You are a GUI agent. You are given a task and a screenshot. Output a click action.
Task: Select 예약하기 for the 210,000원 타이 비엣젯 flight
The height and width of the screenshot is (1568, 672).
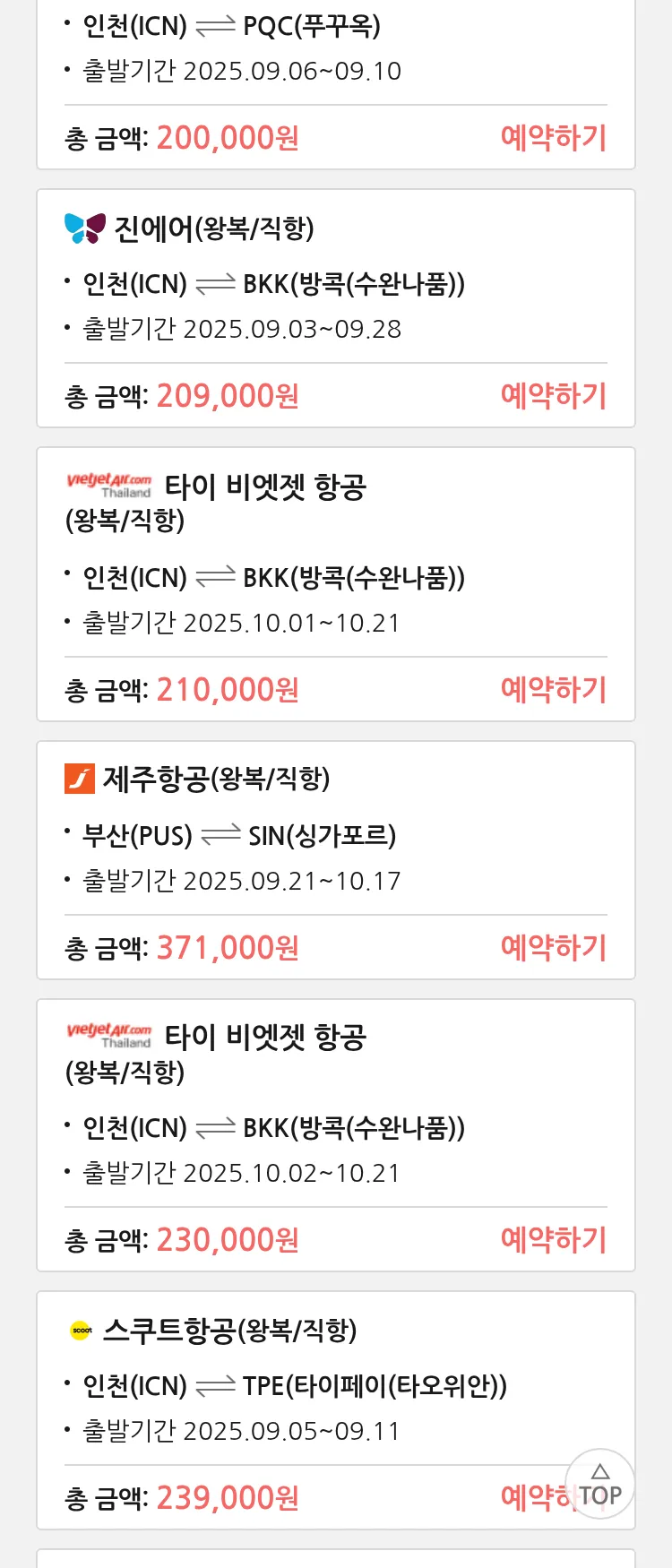(x=553, y=690)
